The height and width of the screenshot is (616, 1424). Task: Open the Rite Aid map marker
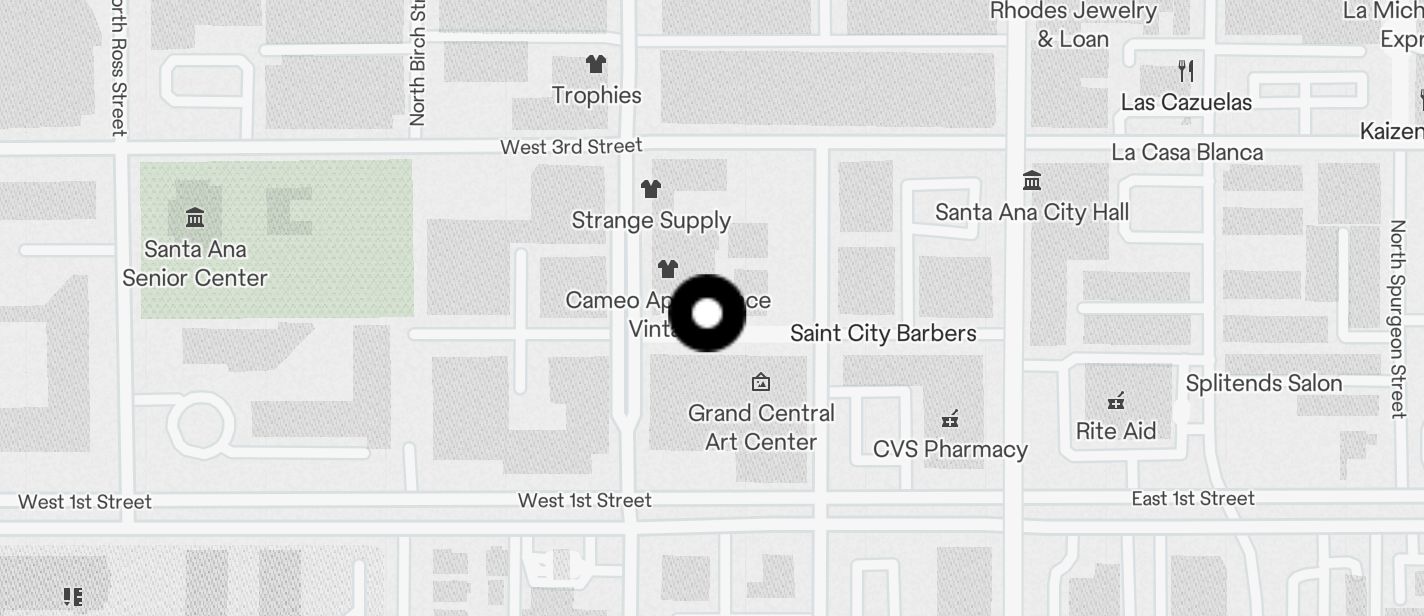click(1116, 402)
